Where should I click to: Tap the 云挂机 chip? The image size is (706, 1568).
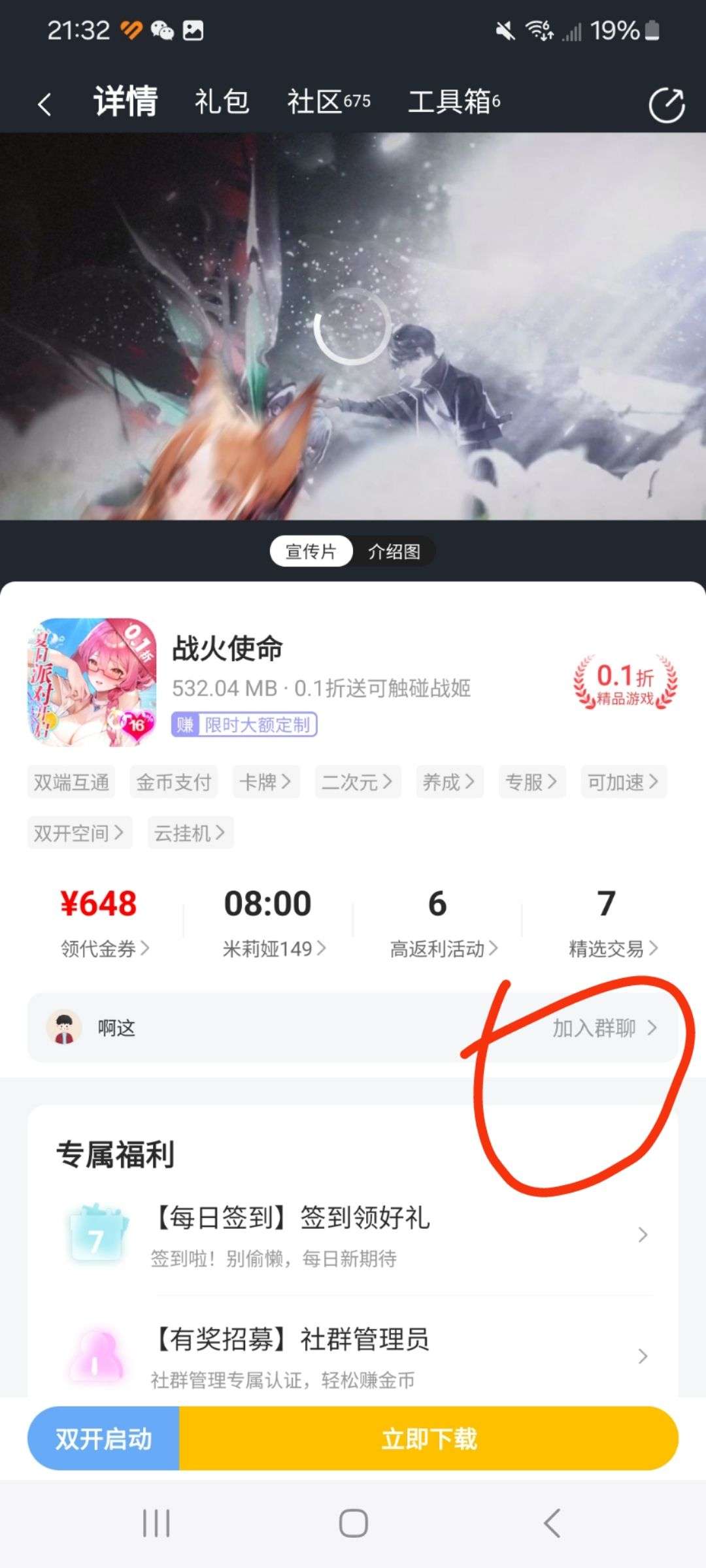coord(190,833)
